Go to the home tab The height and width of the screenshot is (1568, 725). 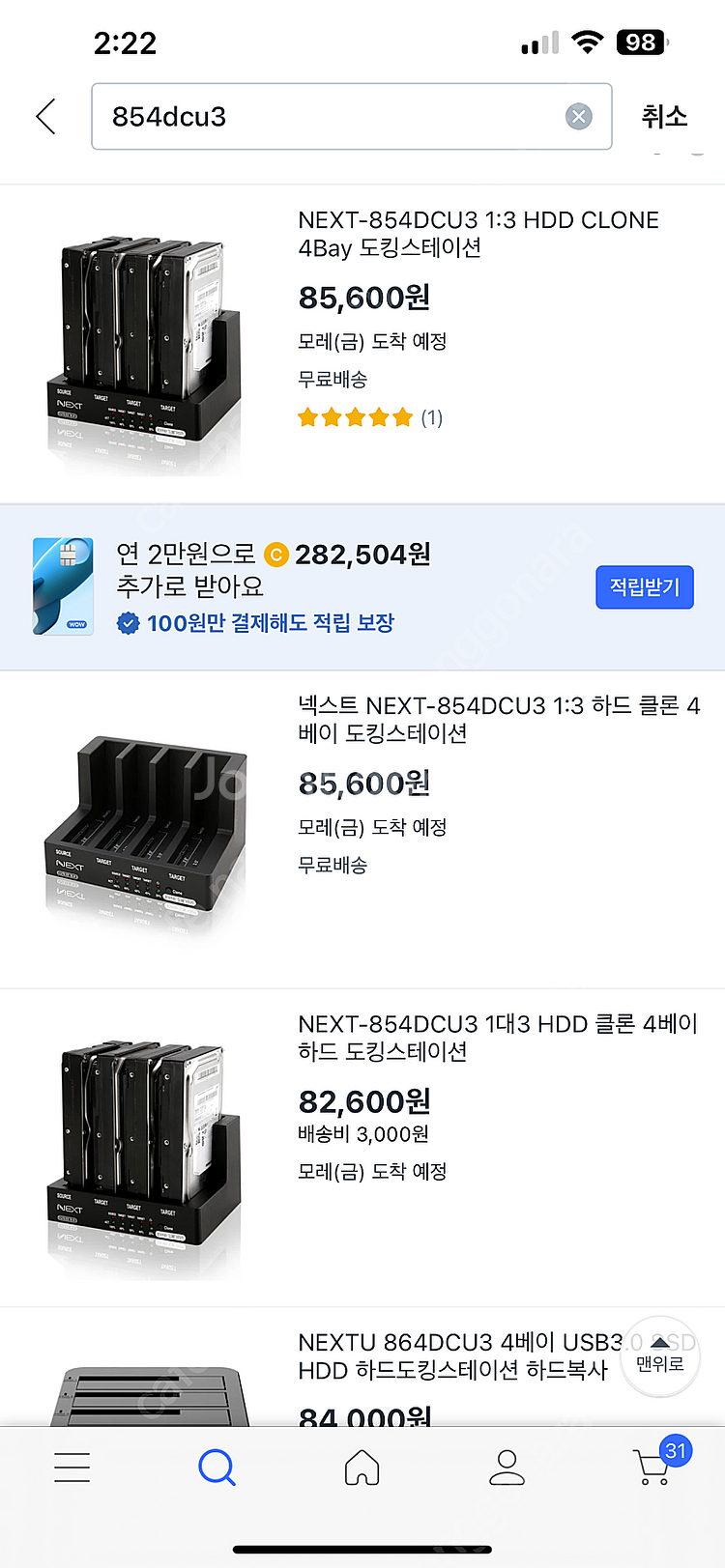coord(362,1468)
